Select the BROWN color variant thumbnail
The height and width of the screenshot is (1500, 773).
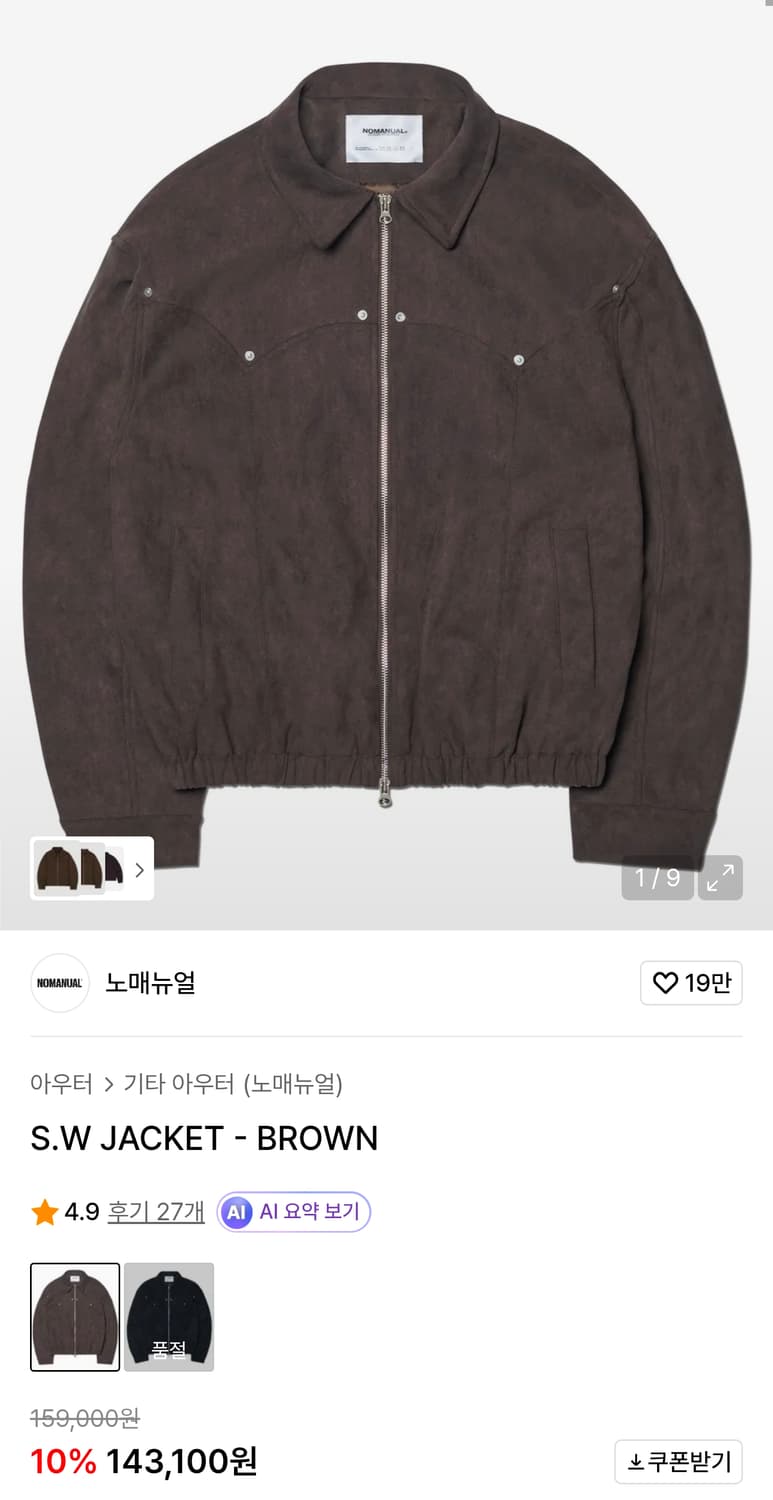point(75,1317)
